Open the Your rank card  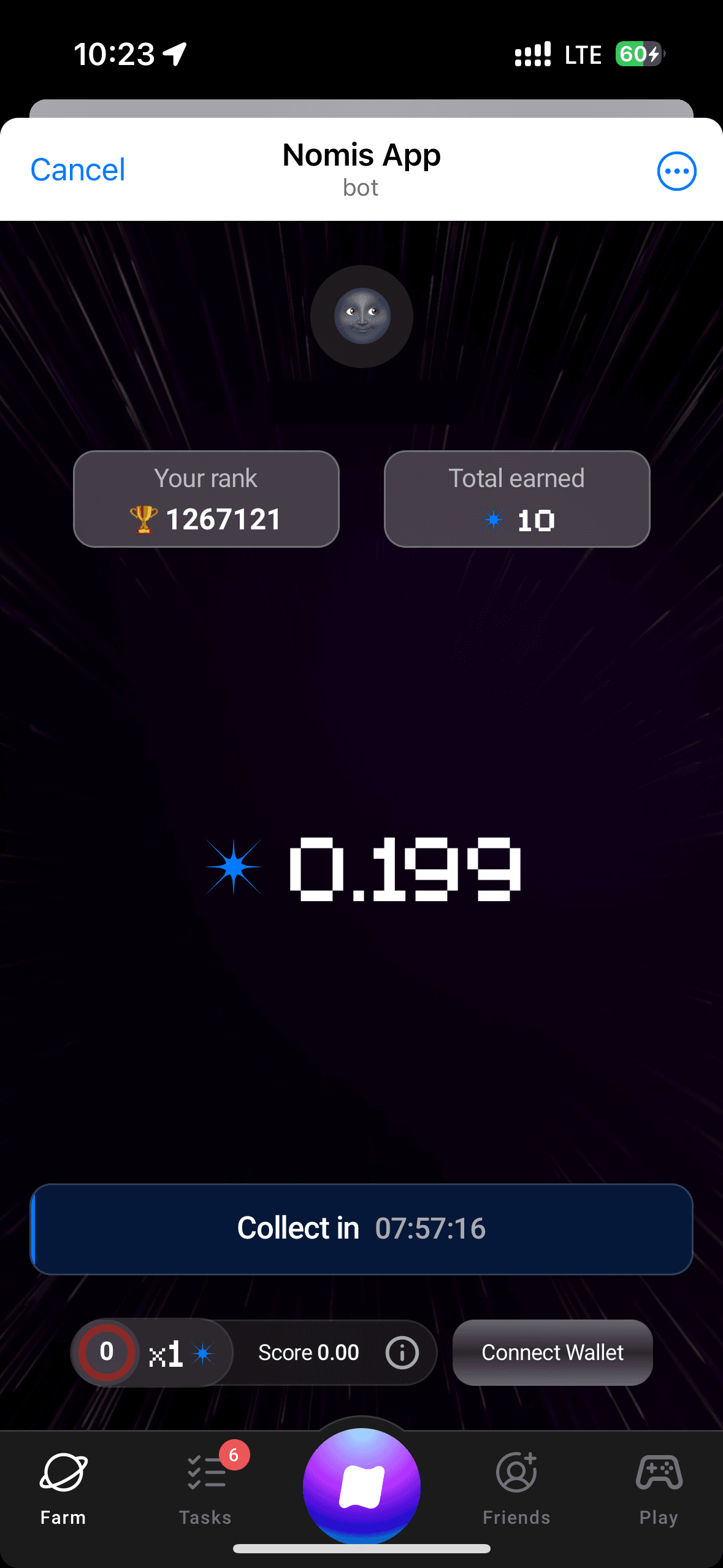[206, 499]
